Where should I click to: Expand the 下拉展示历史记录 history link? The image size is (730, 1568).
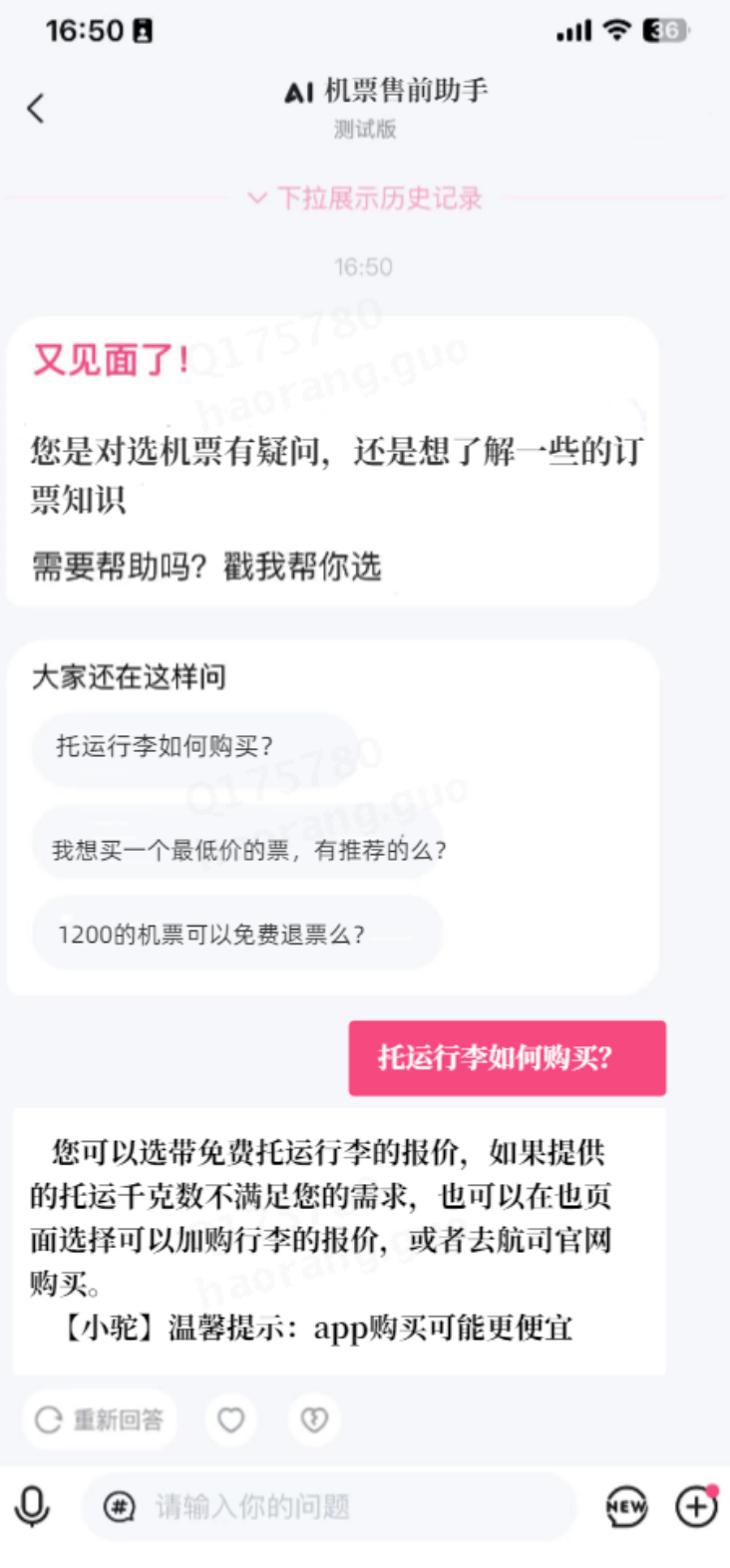coord(365,198)
